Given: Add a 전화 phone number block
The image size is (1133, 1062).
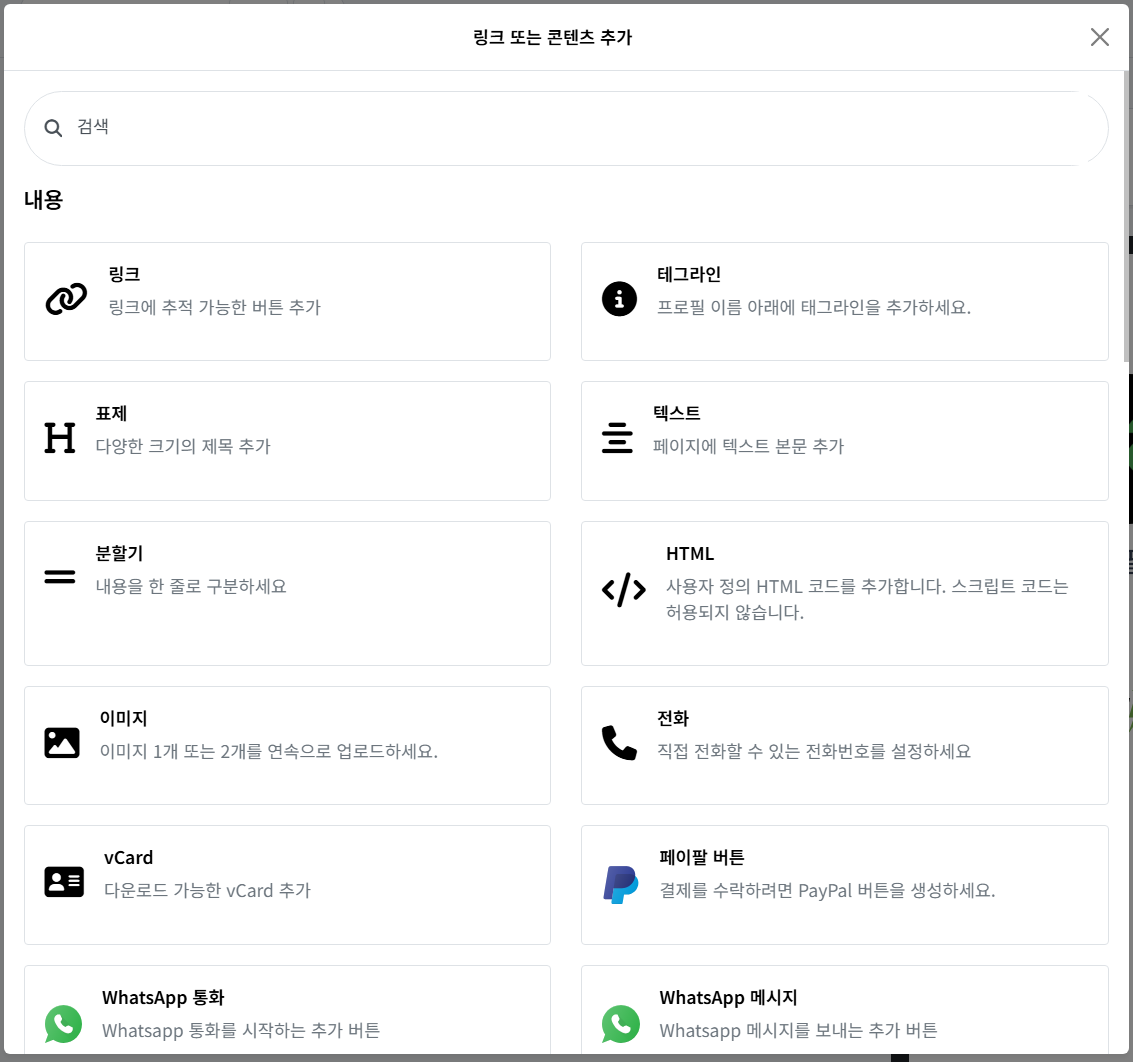Looking at the screenshot, I should pos(844,744).
